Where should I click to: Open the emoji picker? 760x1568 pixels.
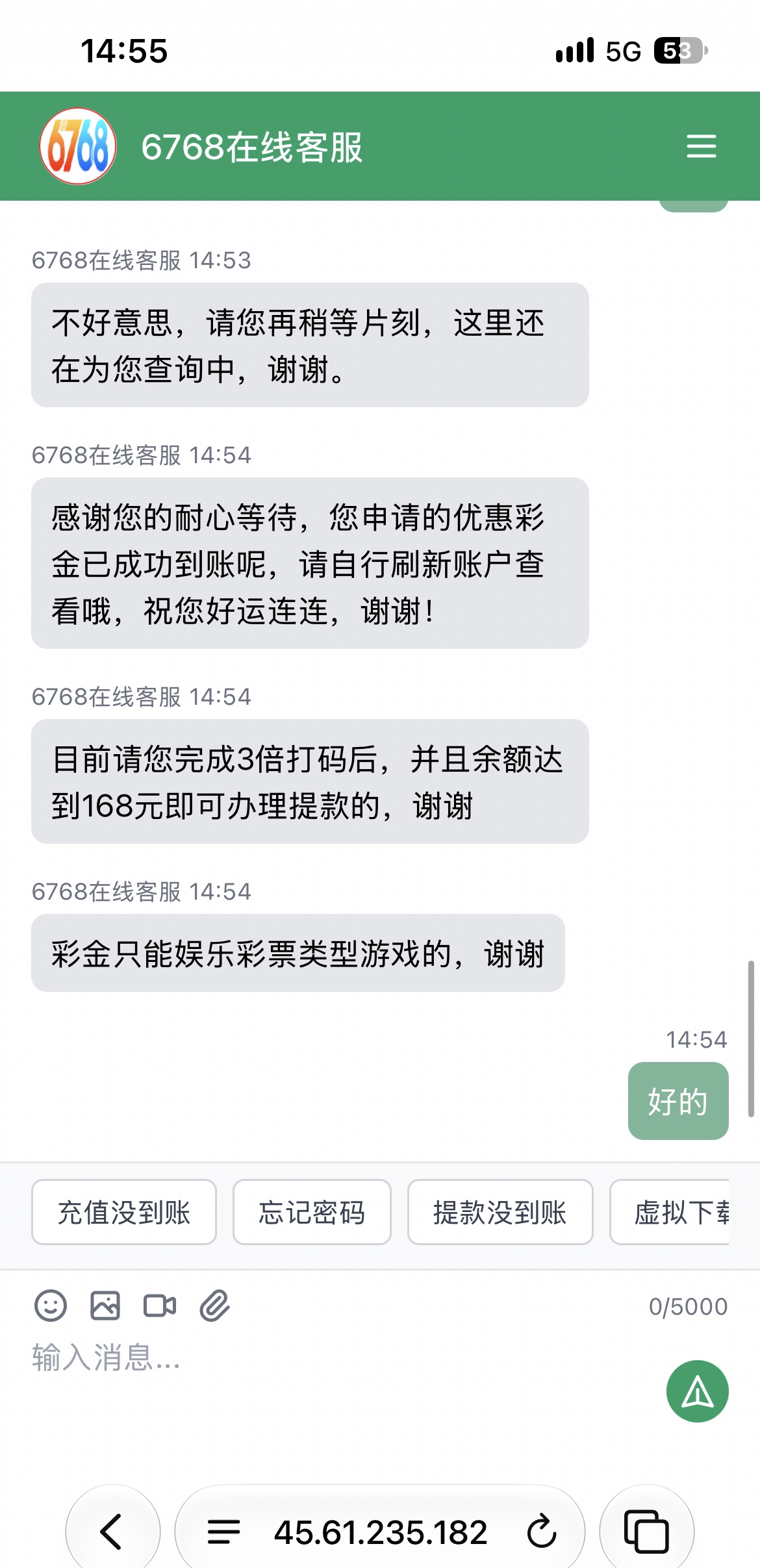[x=51, y=1306]
